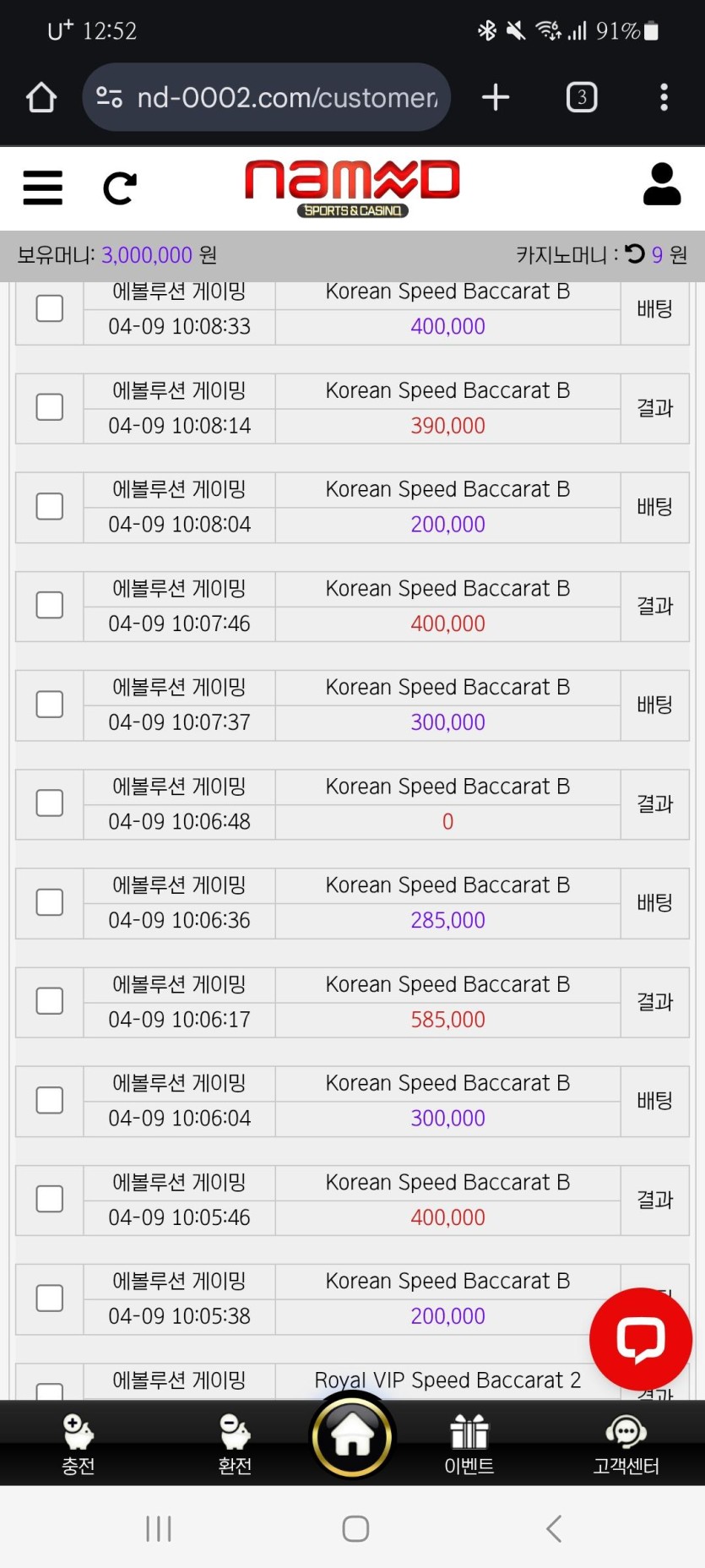Go to the gold home button
This screenshot has width=705, height=1568.
pos(352,1436)
